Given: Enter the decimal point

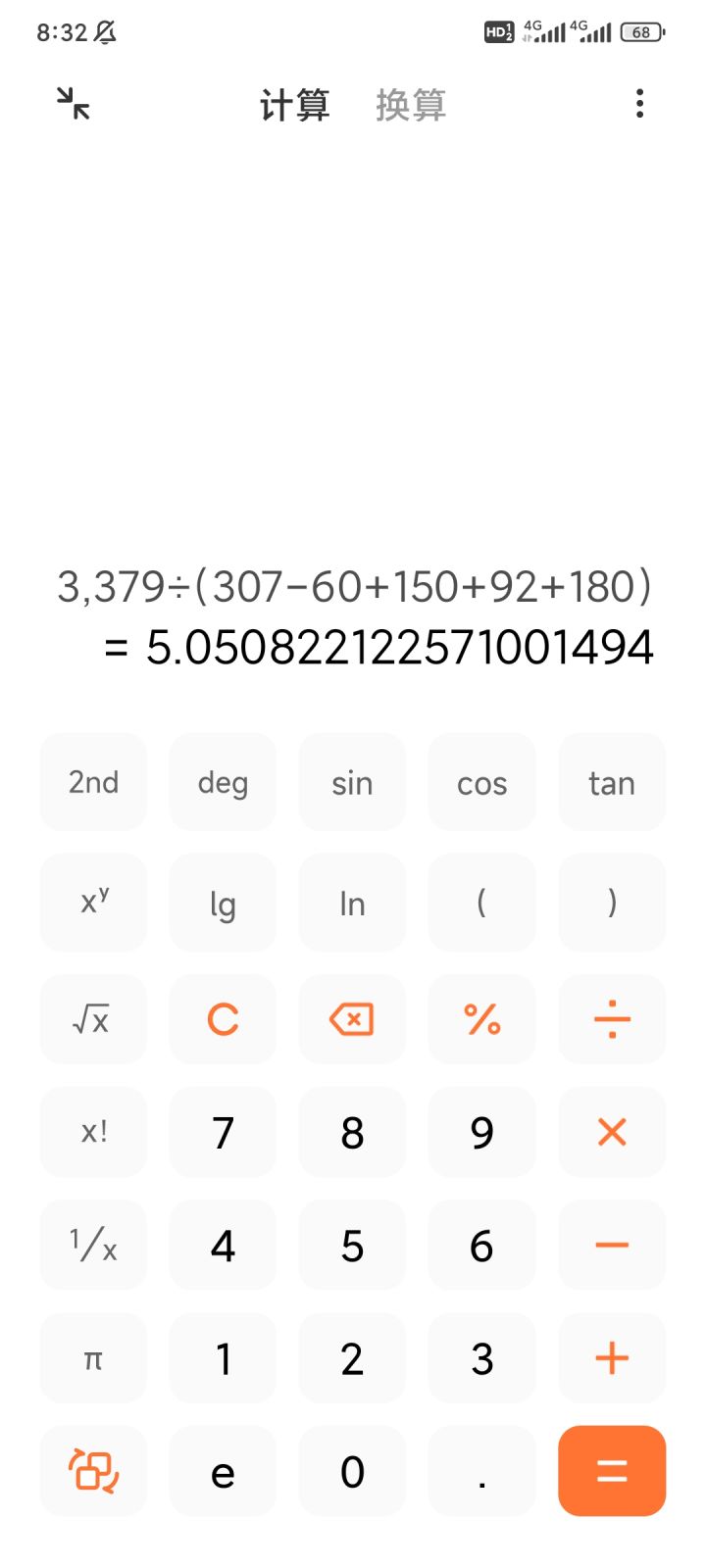Looking at the screenshot, I should tap(481, 1471).
